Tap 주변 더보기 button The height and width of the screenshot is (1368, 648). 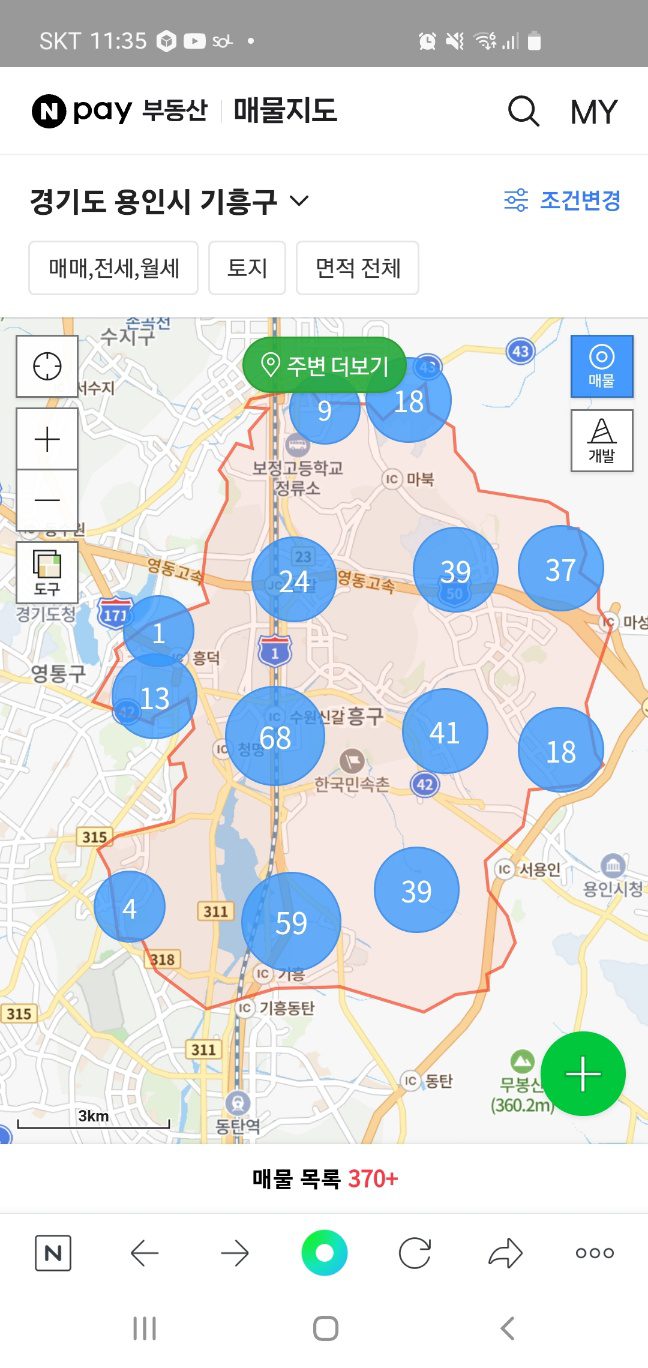pos(324,366)
